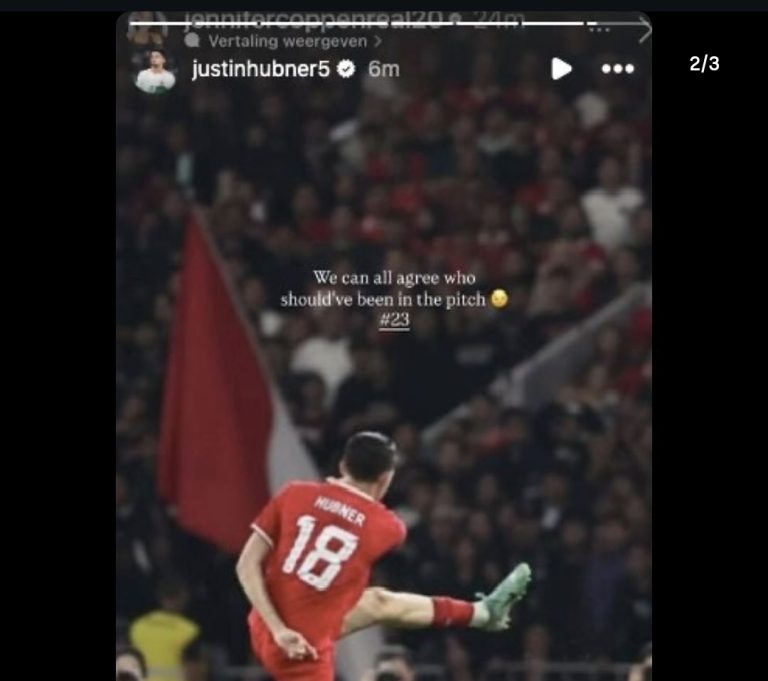Open the justinhubner5 username link
This screenshot has height=681, width=768.
click(x=261, y=69)
